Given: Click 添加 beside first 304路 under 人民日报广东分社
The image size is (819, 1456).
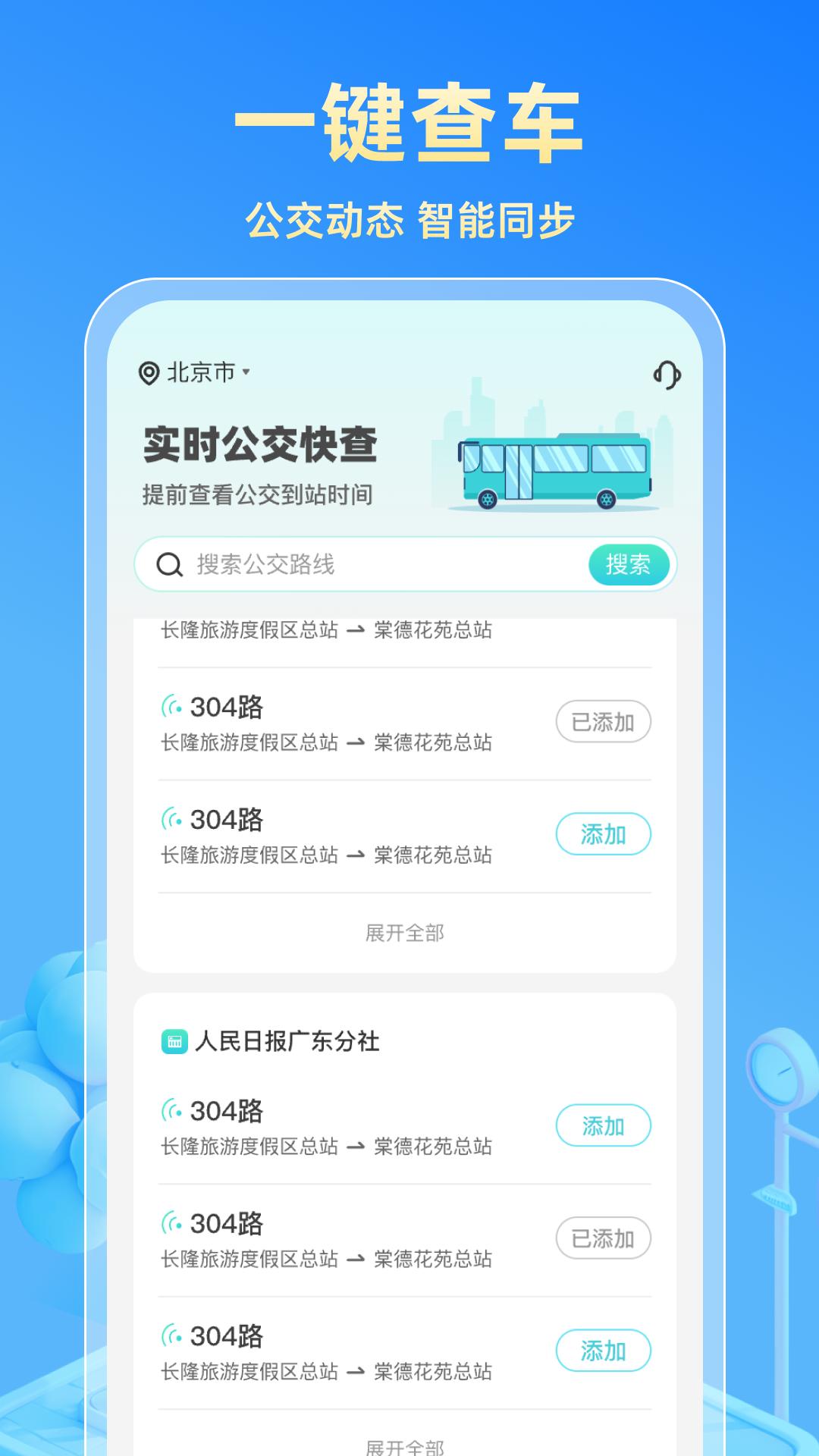Looking at the screenshot, I should coord(604,1127).
